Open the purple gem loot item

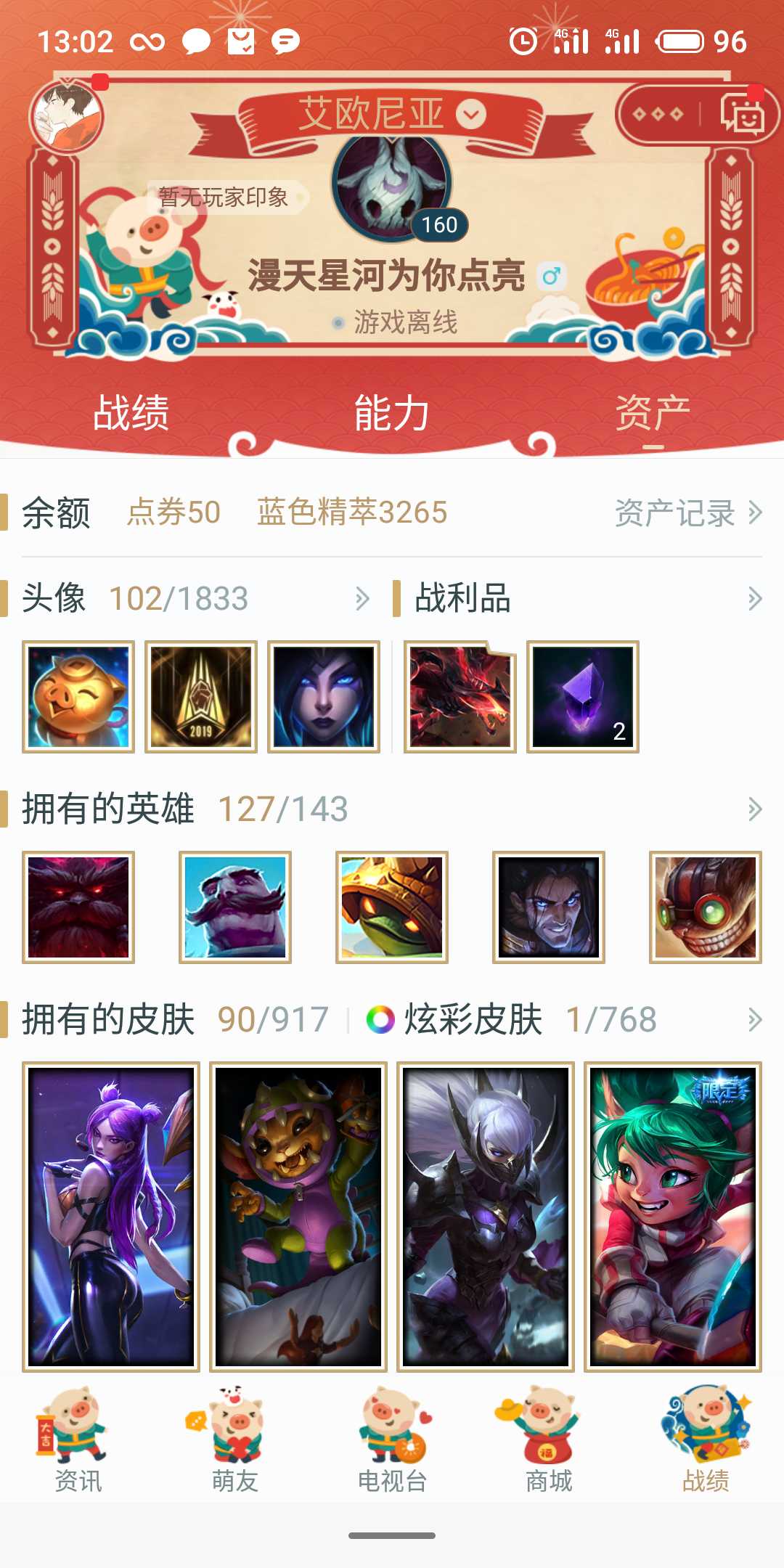coord(583,697)
